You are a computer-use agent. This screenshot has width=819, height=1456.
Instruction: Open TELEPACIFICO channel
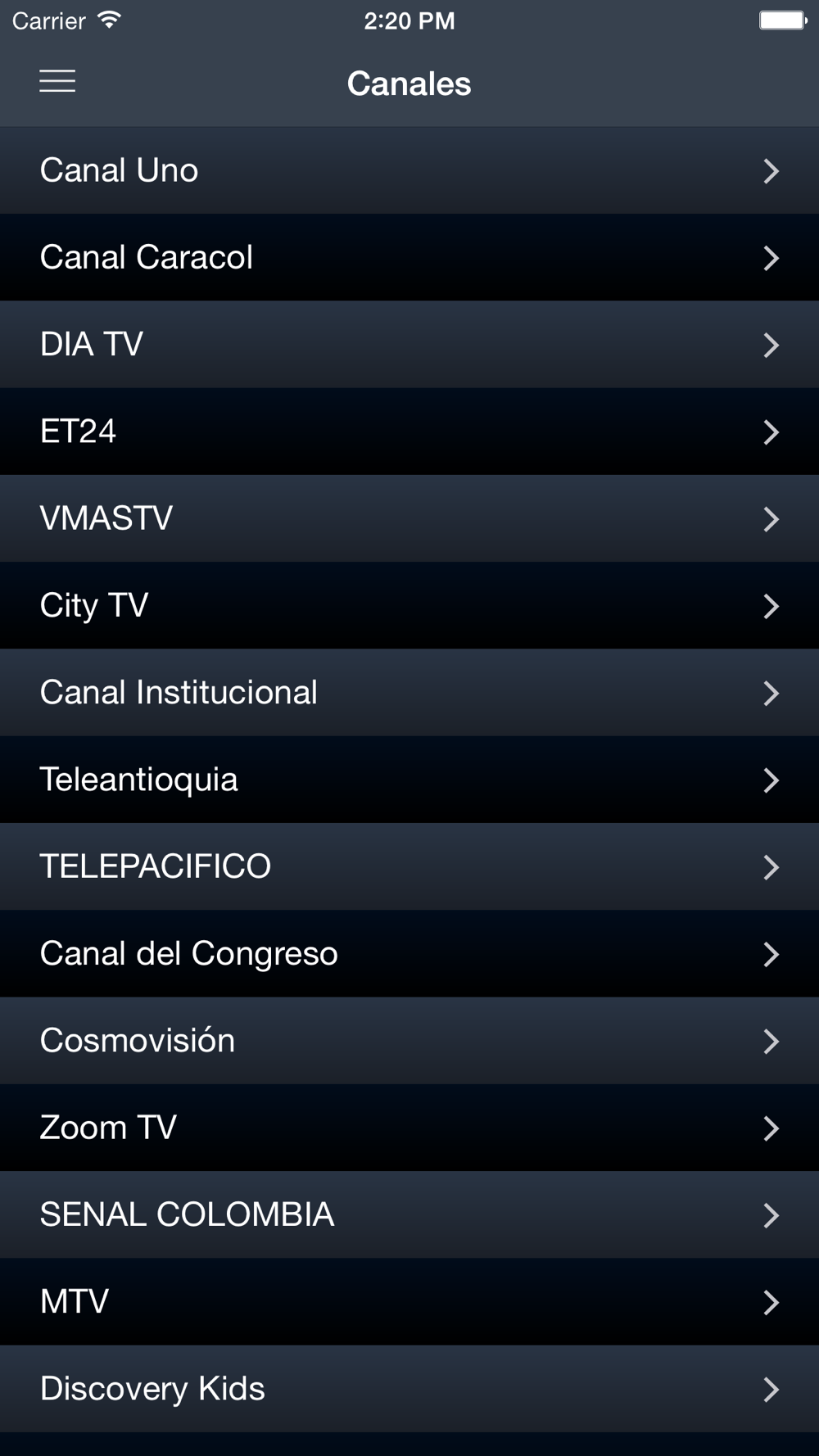click(409, 866)
